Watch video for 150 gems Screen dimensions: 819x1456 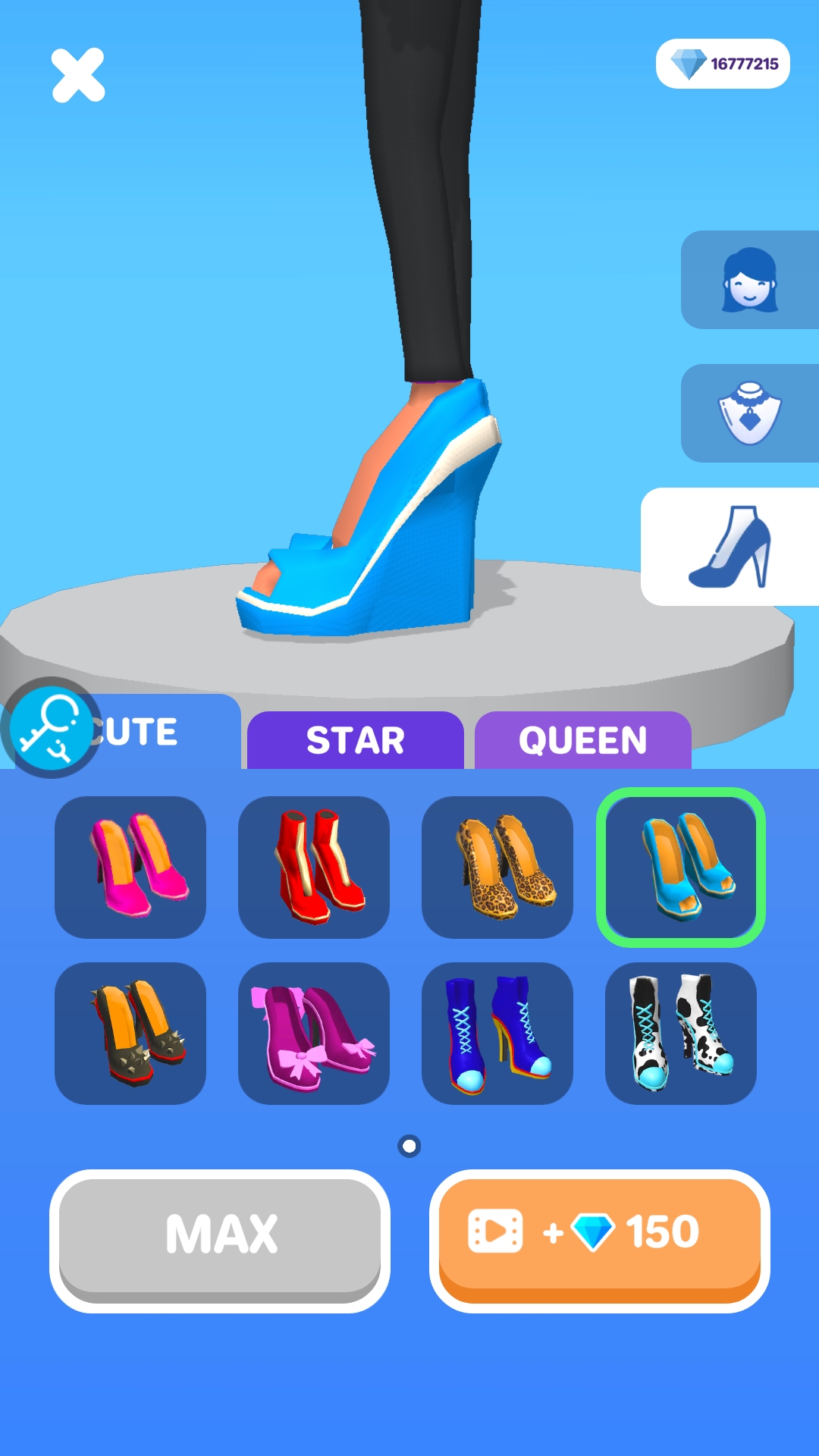(x=599, y=1235)
